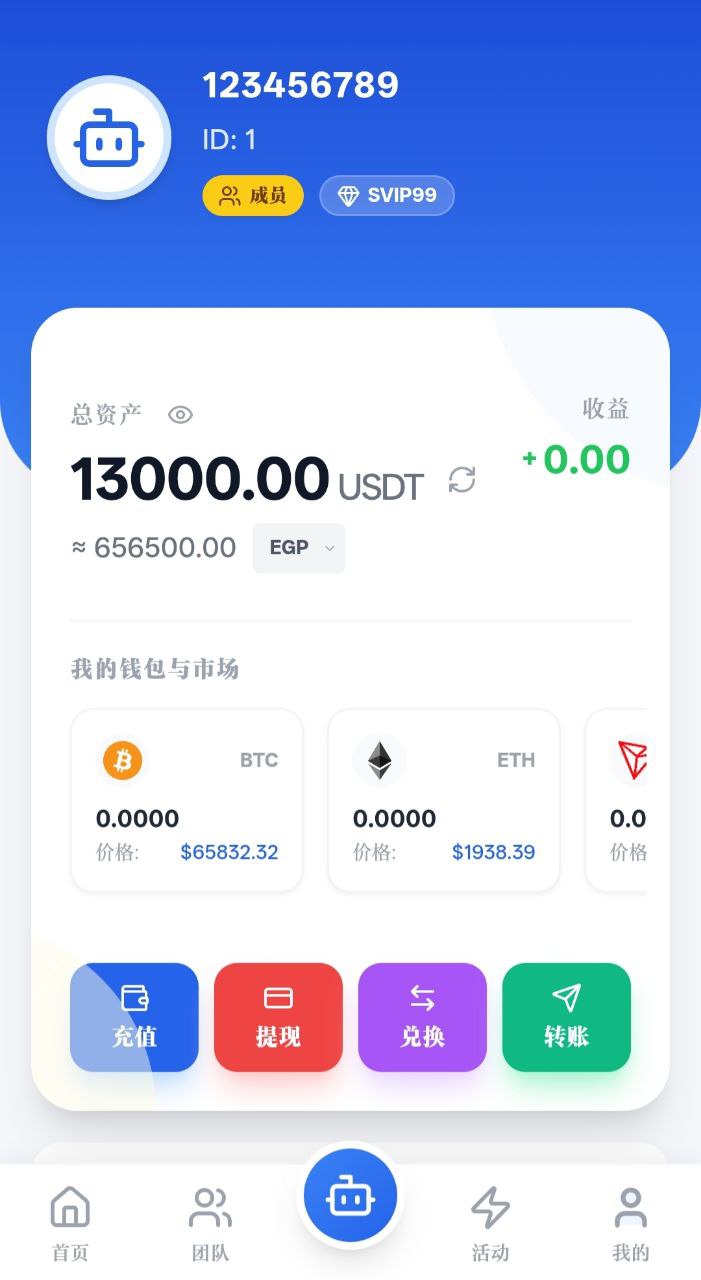Image resolution: width=701 pixels, height=1280 pixels.
Task: Refresh the balance with the reload icon
Action: tap(462, 480)
